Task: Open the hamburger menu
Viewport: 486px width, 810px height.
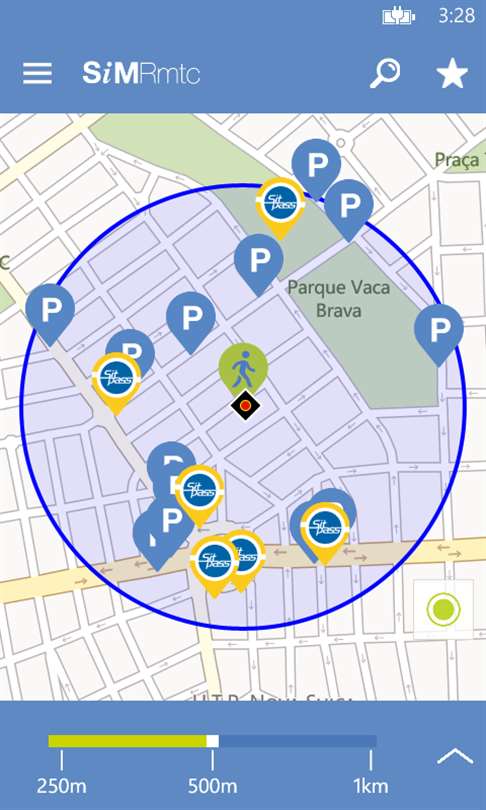Action: pyautogui.click(x=37, y=73)
